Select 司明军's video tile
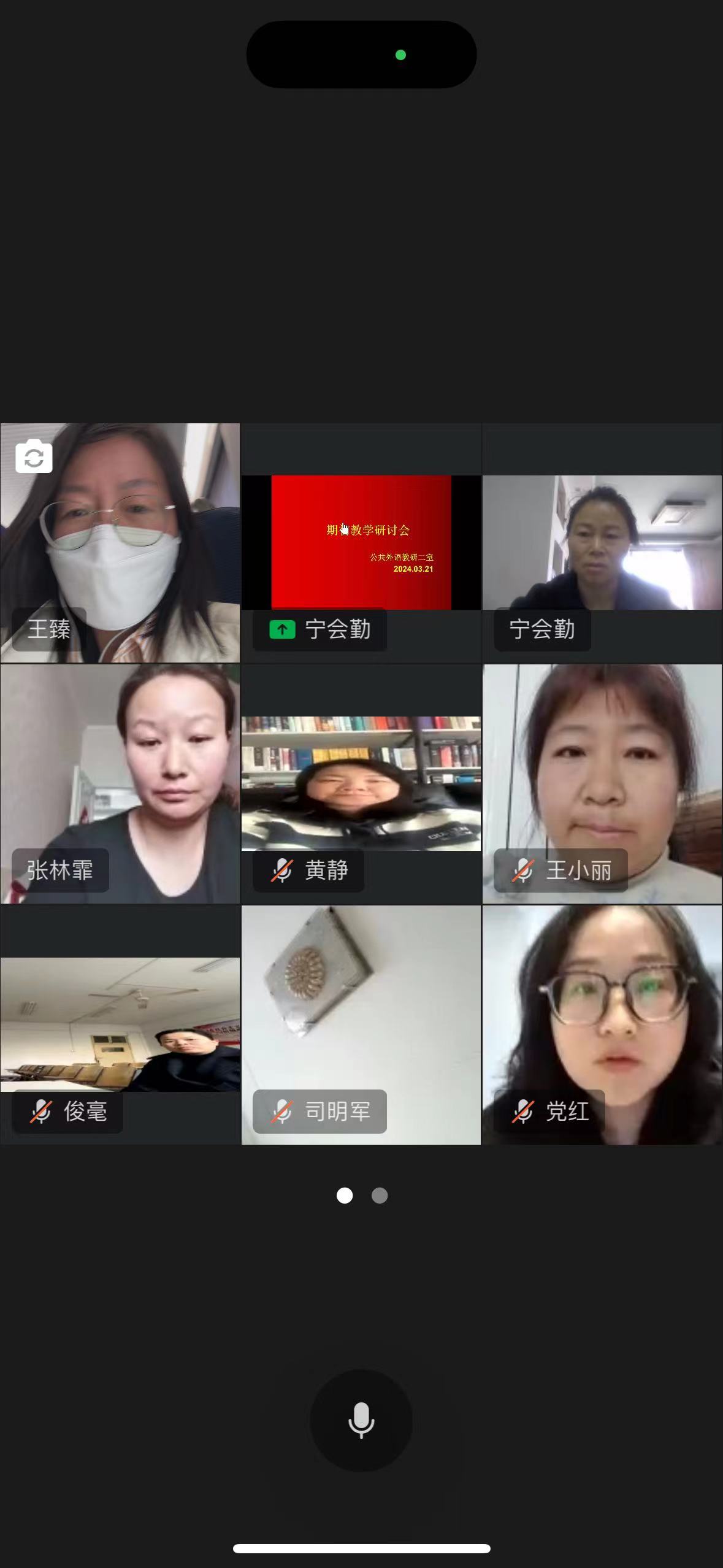This screenshot has height=1568, width=723. [361, 1024]
